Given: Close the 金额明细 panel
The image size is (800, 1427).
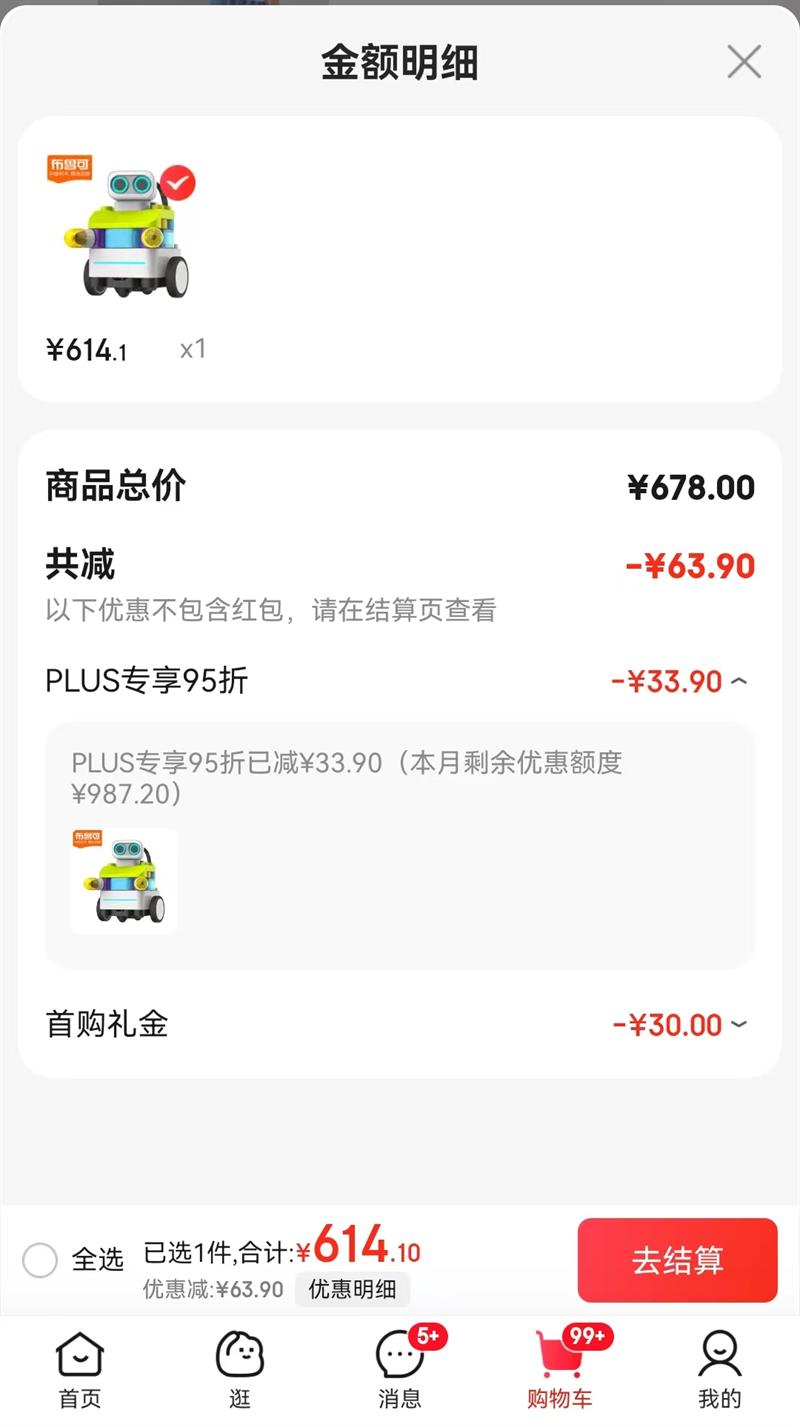Looking at the screenshot, I should pyautogui.click(x=743, y=62).
